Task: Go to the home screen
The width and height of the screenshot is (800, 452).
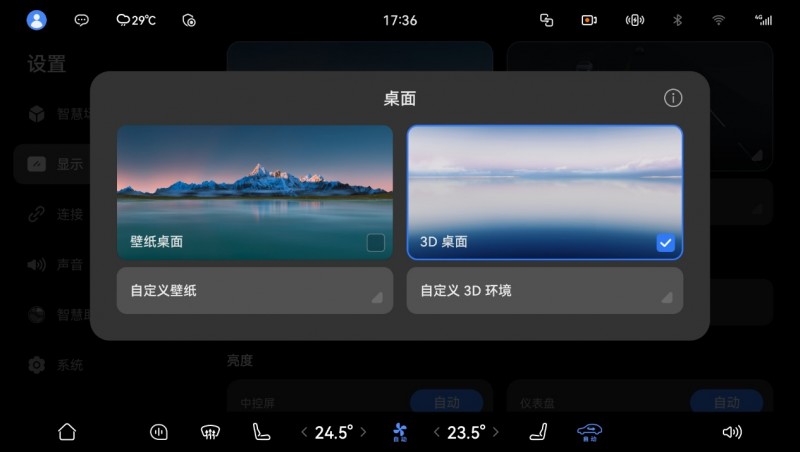Action: tap(67, 432)
